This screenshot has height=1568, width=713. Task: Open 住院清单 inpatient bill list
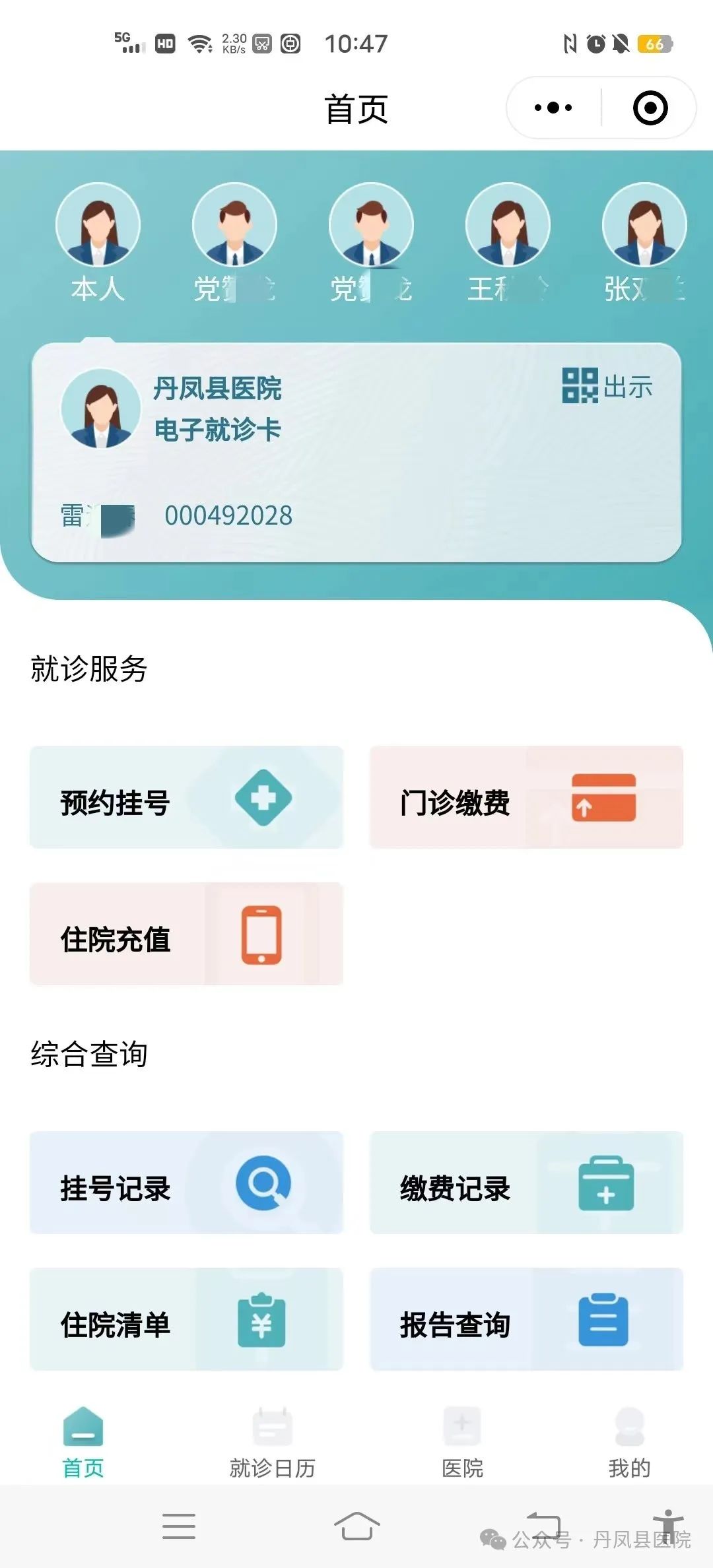[x=186, y=1319]
